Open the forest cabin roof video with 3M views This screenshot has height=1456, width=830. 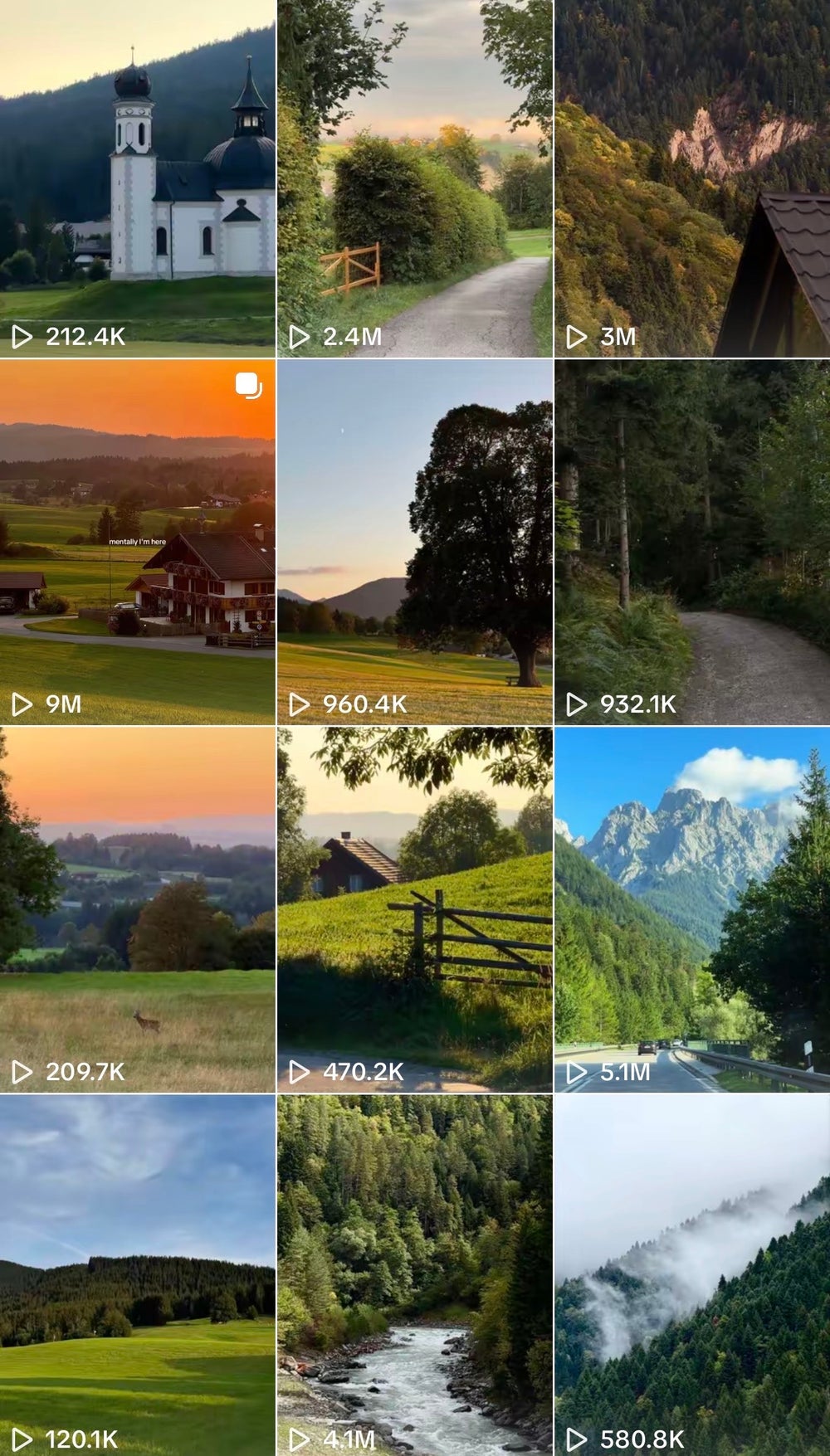pos(692,178)
